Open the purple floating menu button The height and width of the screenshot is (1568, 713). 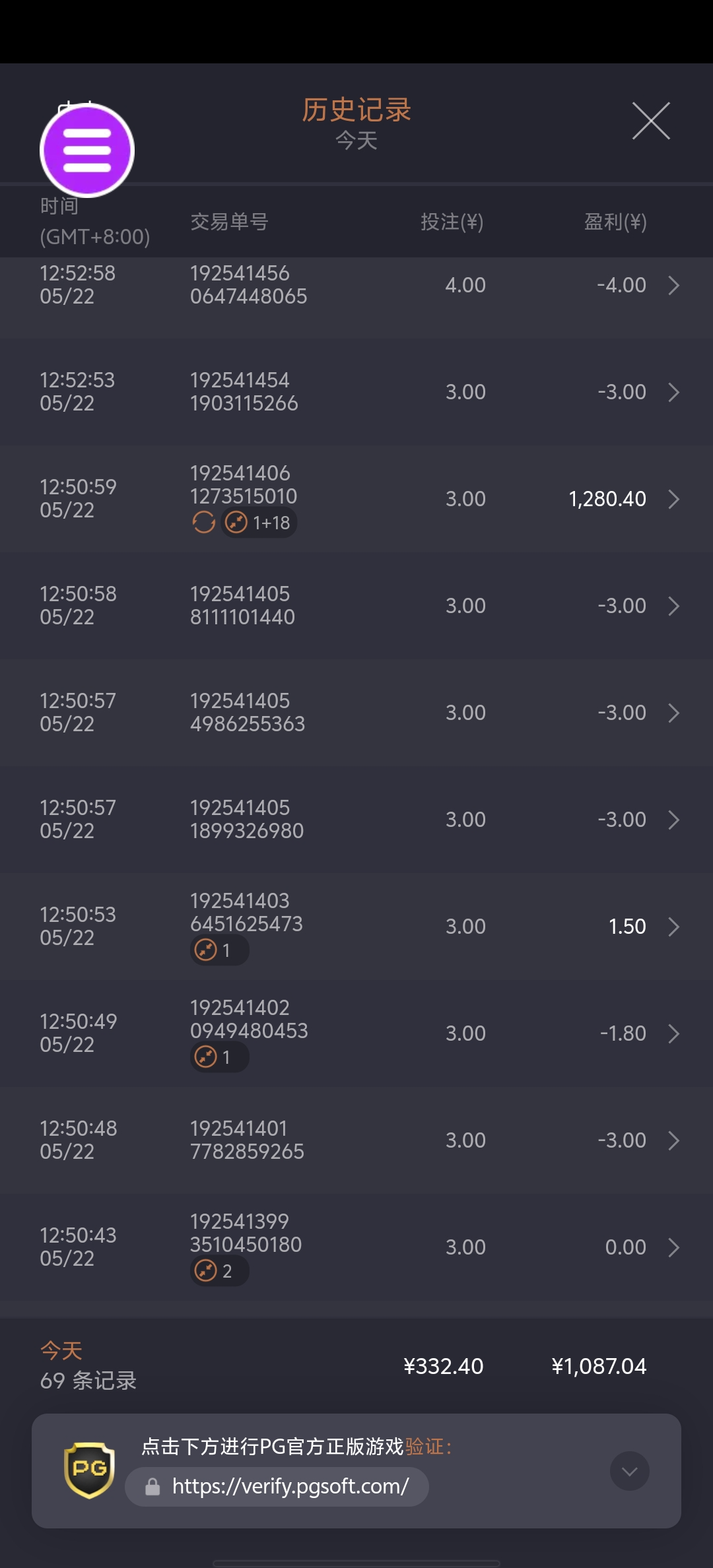pos(87,150)
